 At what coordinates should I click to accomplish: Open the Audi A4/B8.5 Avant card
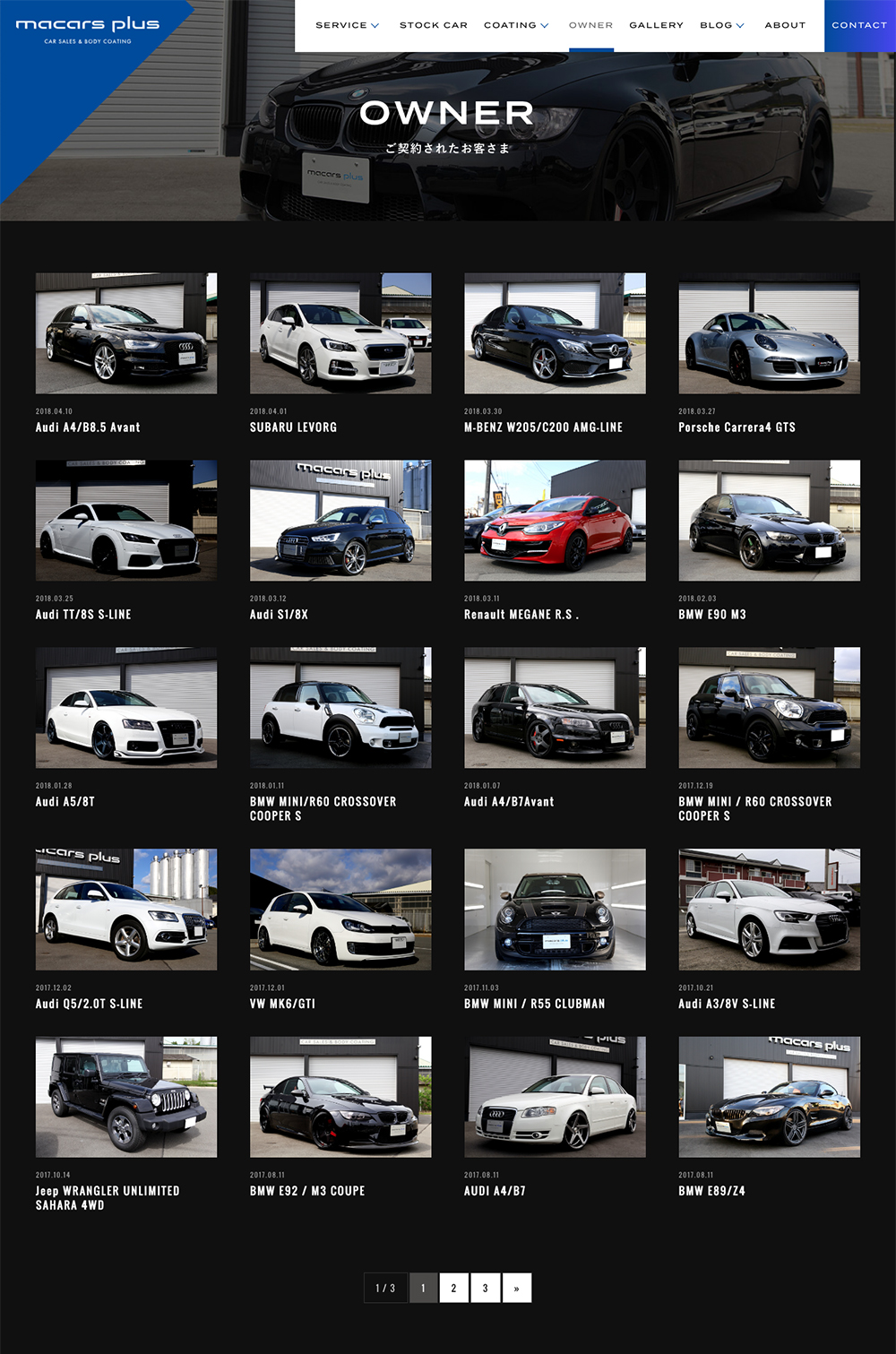126,354
